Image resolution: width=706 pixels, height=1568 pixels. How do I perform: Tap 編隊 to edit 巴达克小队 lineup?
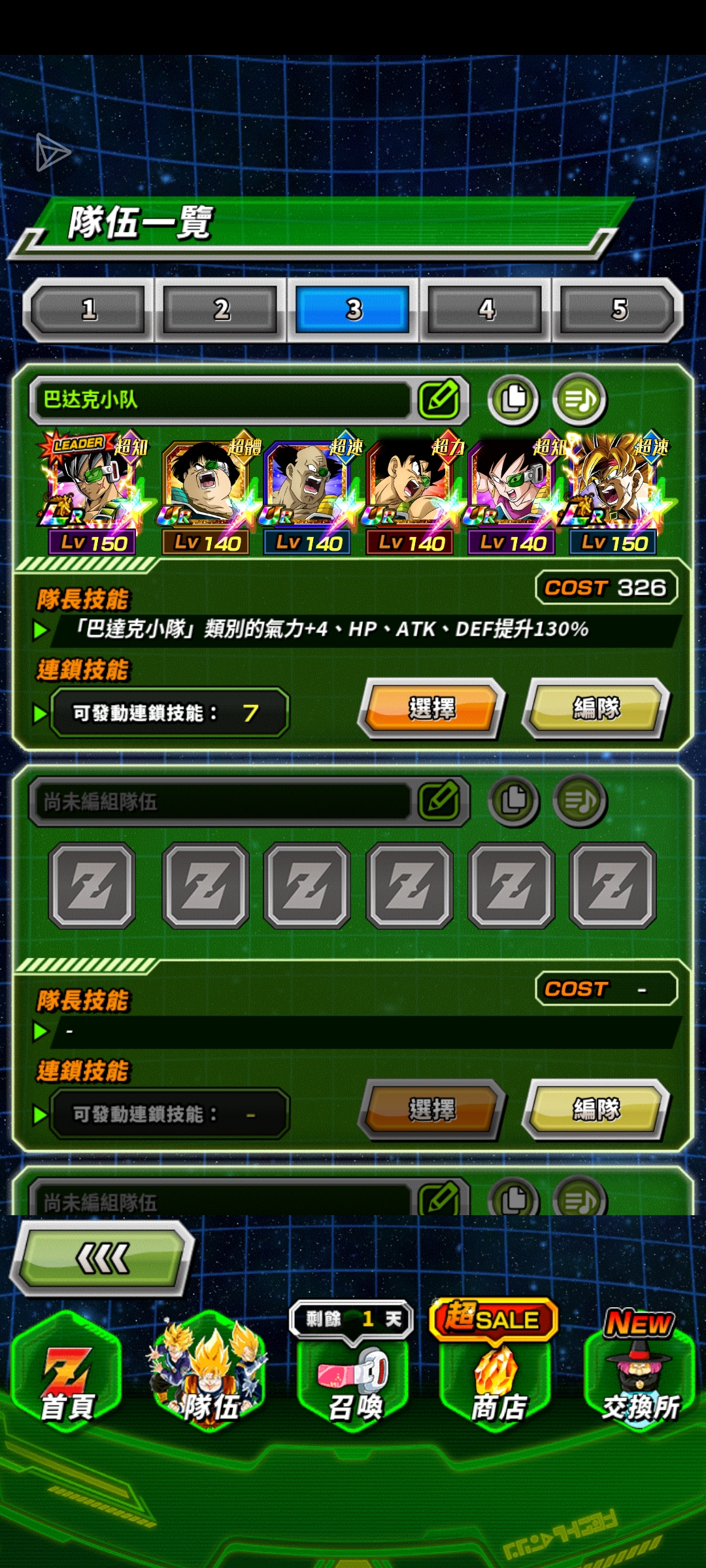[596, 709]
